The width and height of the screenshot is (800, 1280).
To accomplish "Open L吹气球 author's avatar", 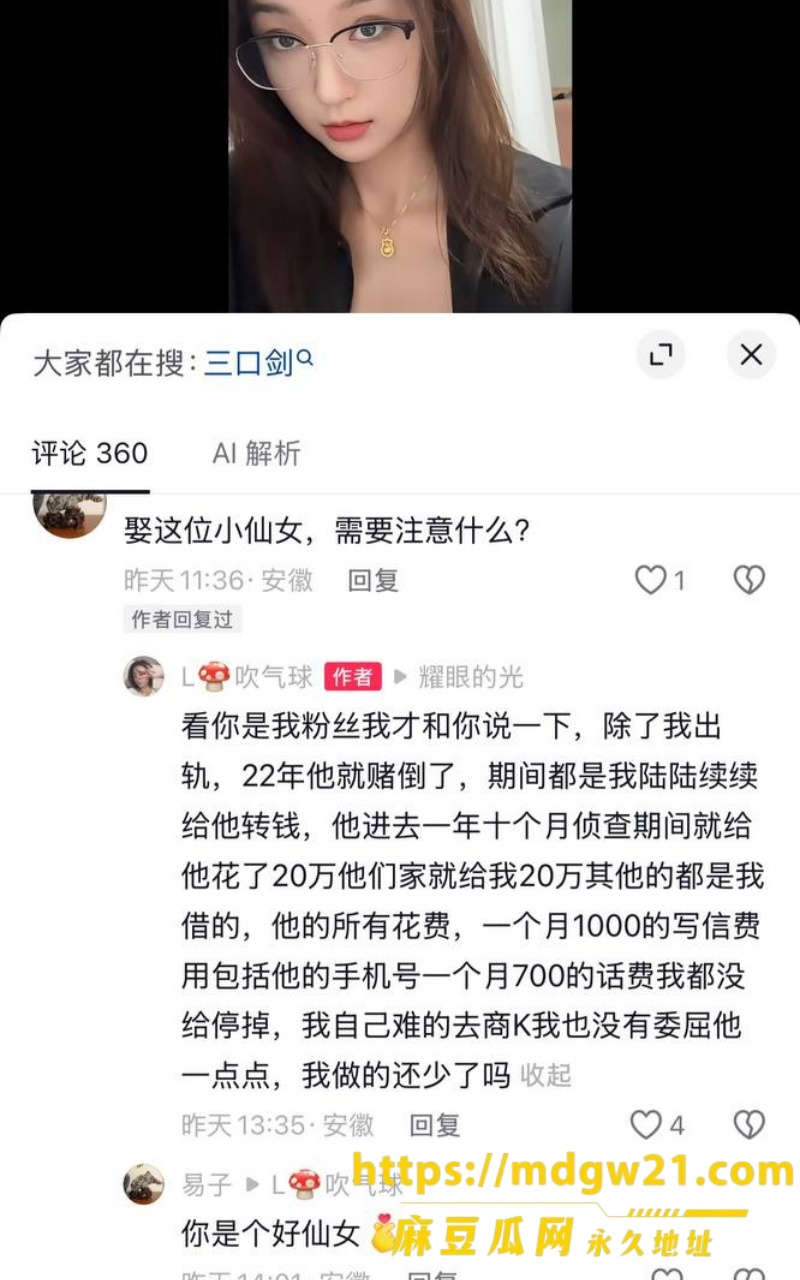I will pyautogui.click(x=144, y=677).
